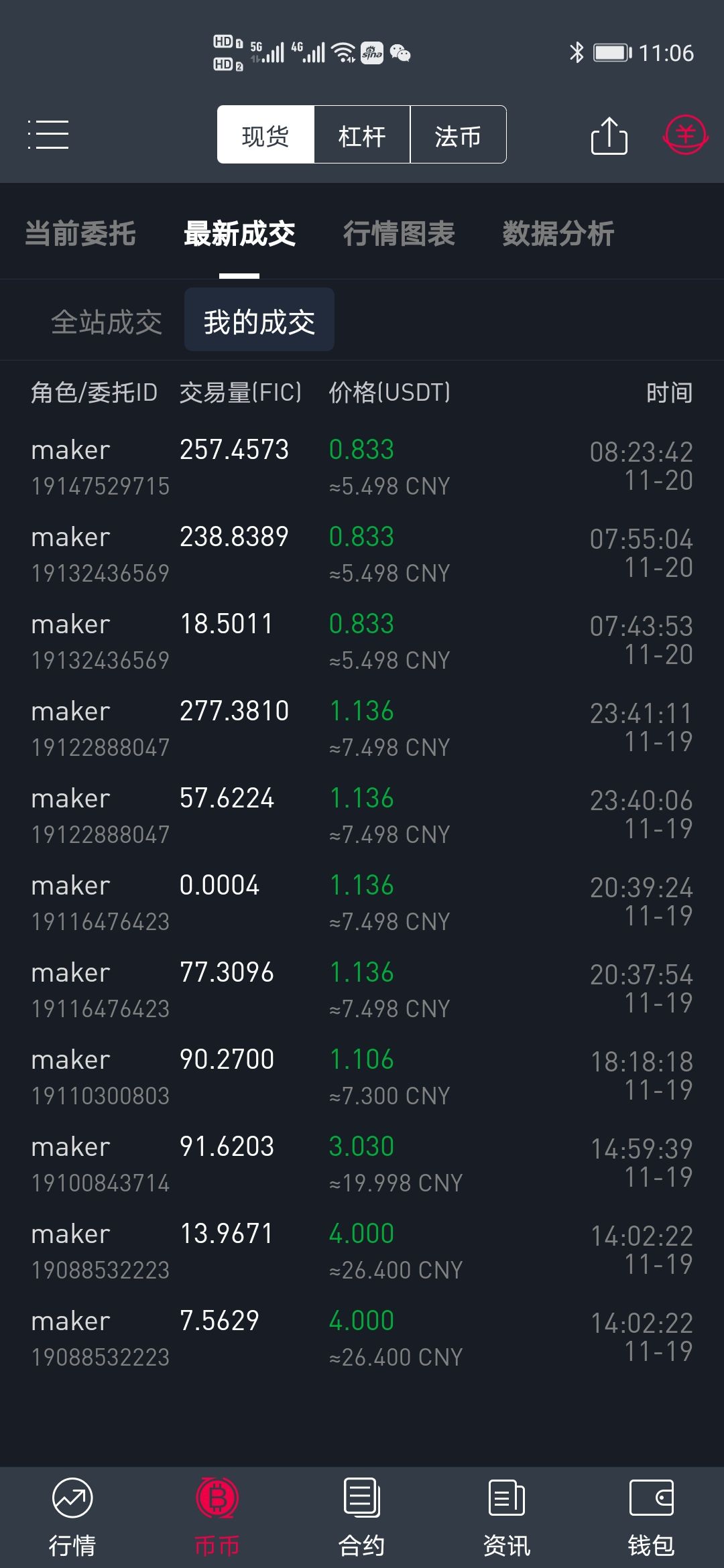Go to the 当前委托 tab
The height and width of the screenshot is (1568, 724).
click(80, 234)
